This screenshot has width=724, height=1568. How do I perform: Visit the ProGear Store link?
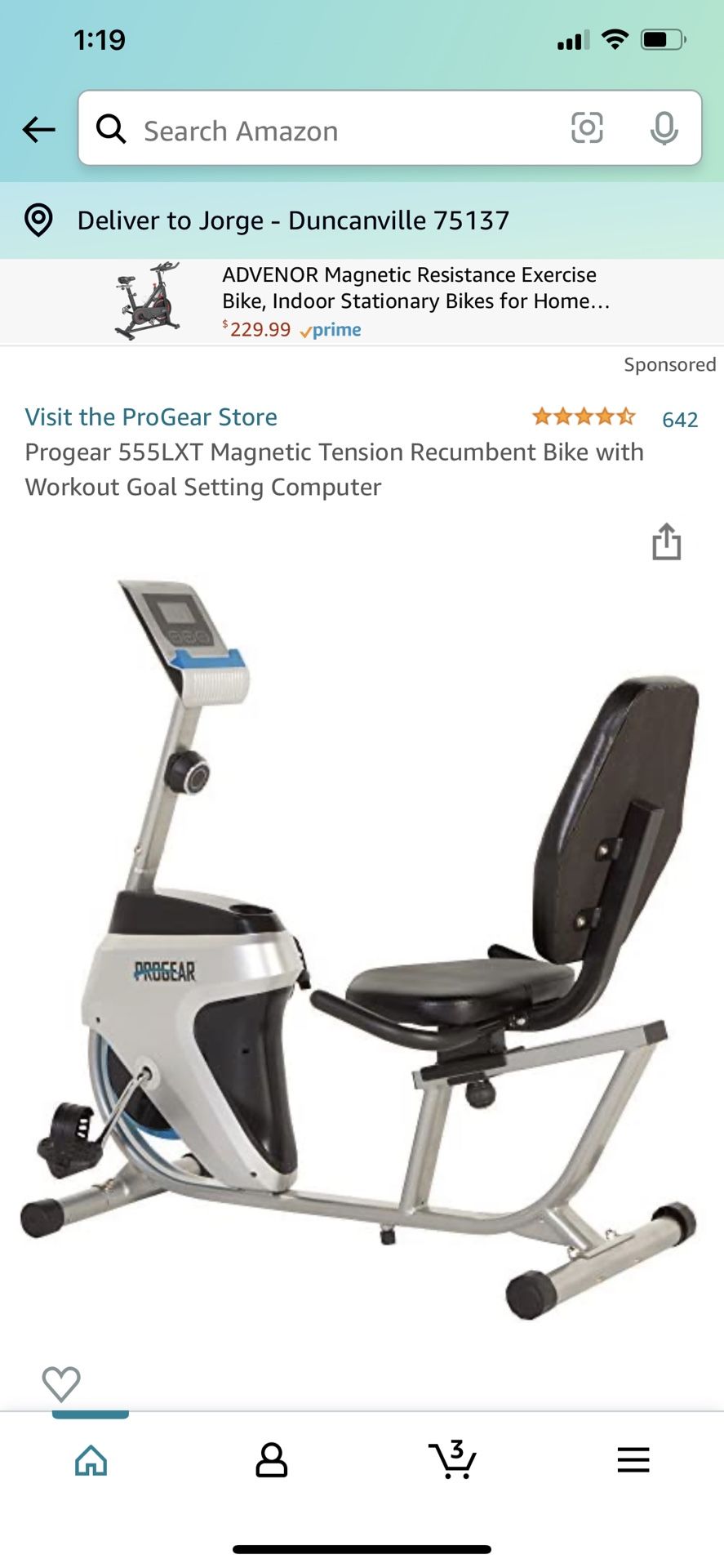click(151, 417)
